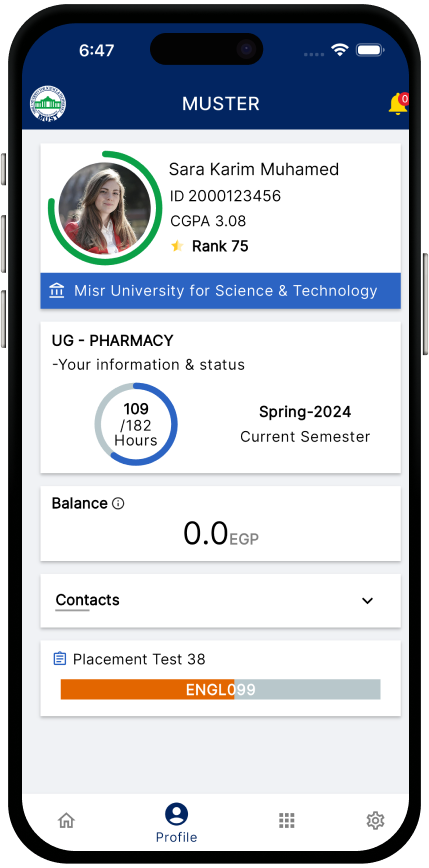
Task: Tap the Balance info icon
Action: point(118,504)
